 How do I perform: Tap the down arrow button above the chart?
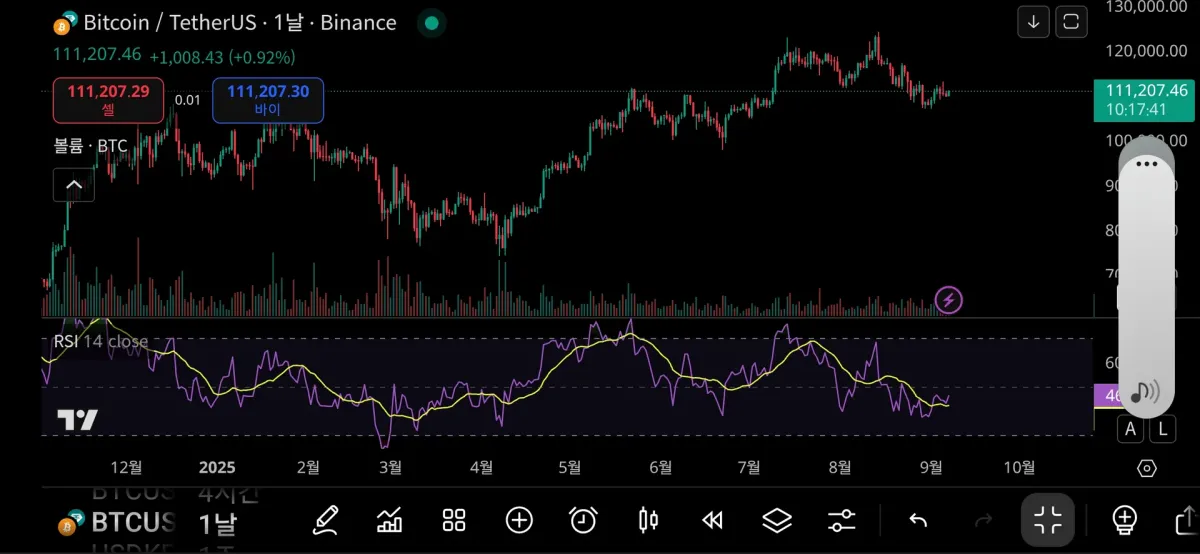coord(1034,21)
